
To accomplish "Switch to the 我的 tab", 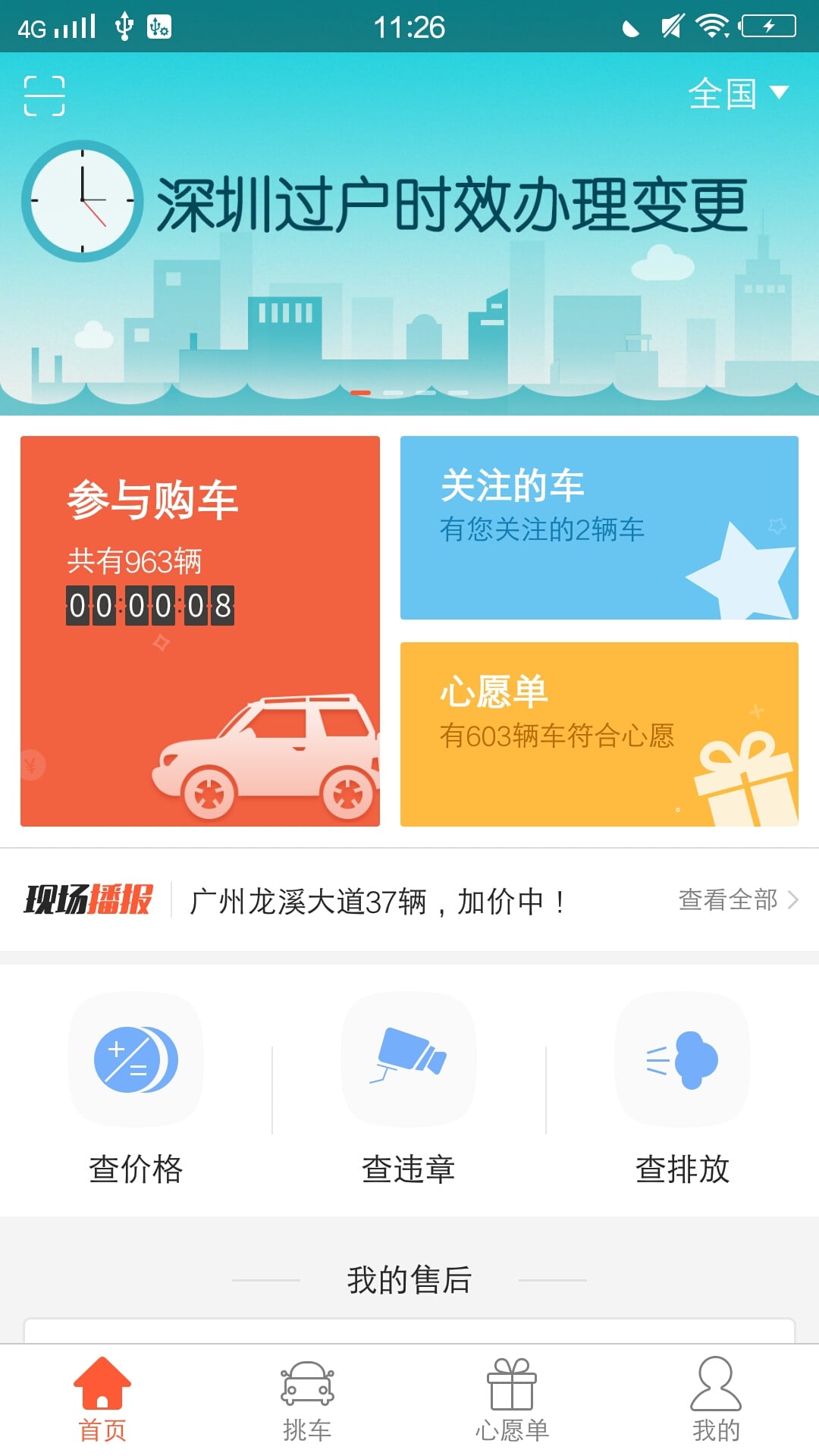I will [x=717, y=1400].
